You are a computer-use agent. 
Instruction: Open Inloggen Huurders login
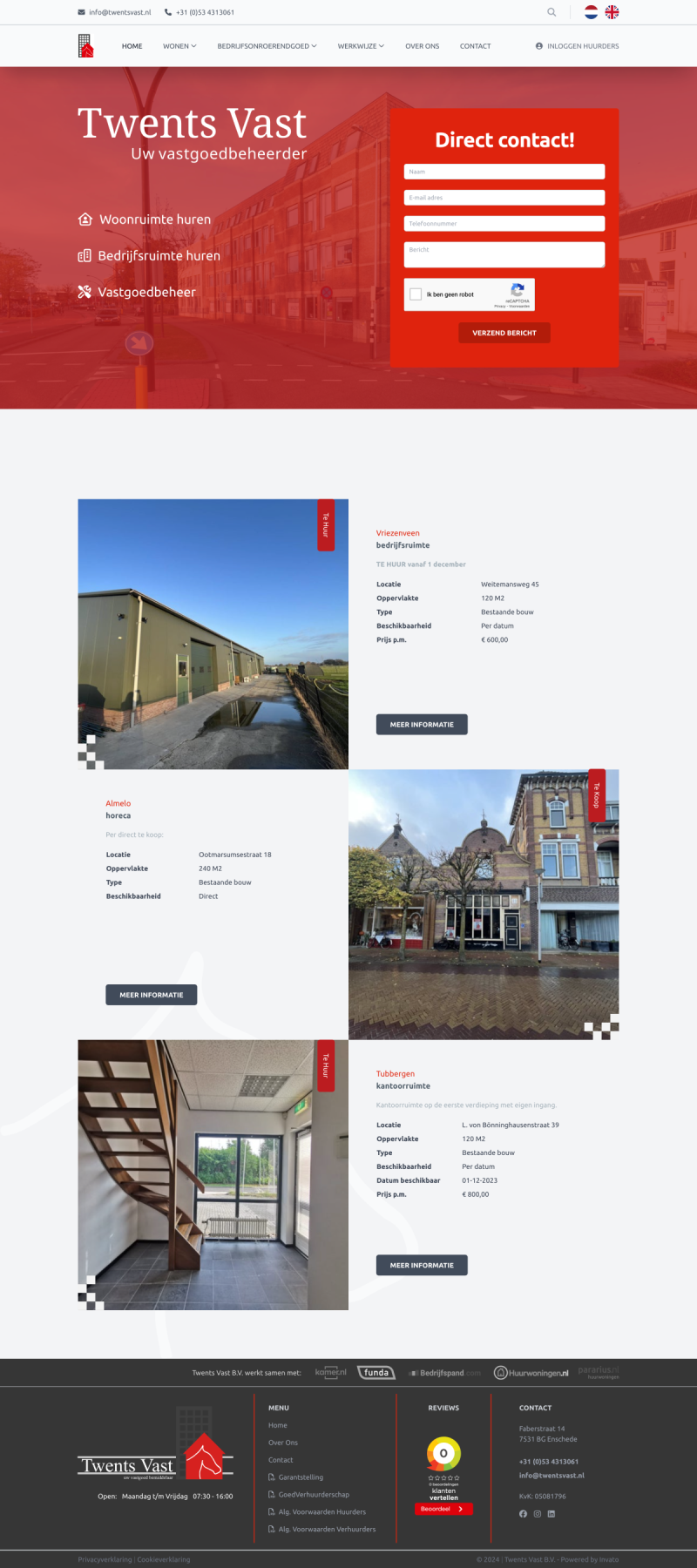coord(577,46)
